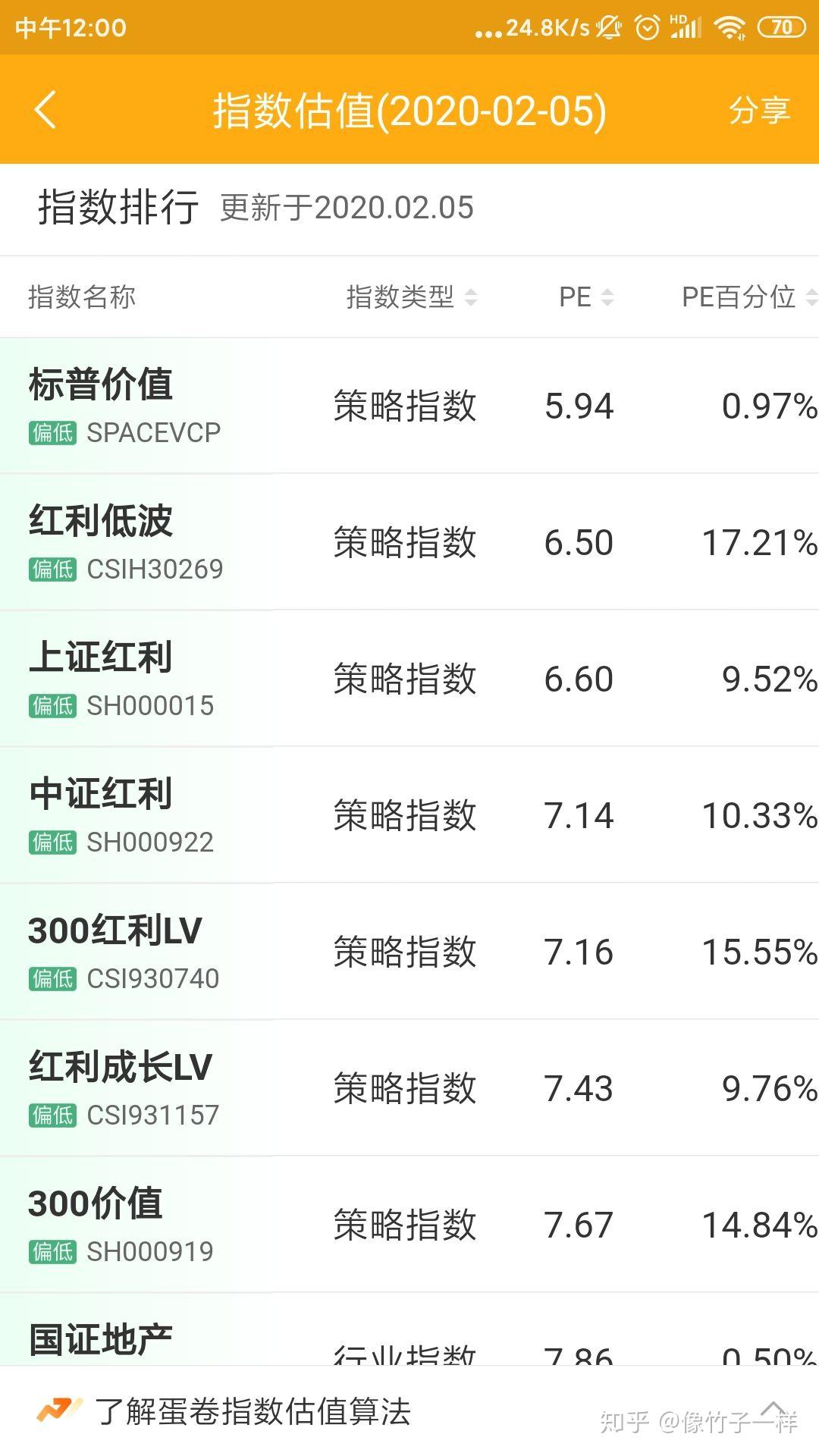View 红利成长LV index details
This screenshot has height=1456, width=819.
[409, 1088]
